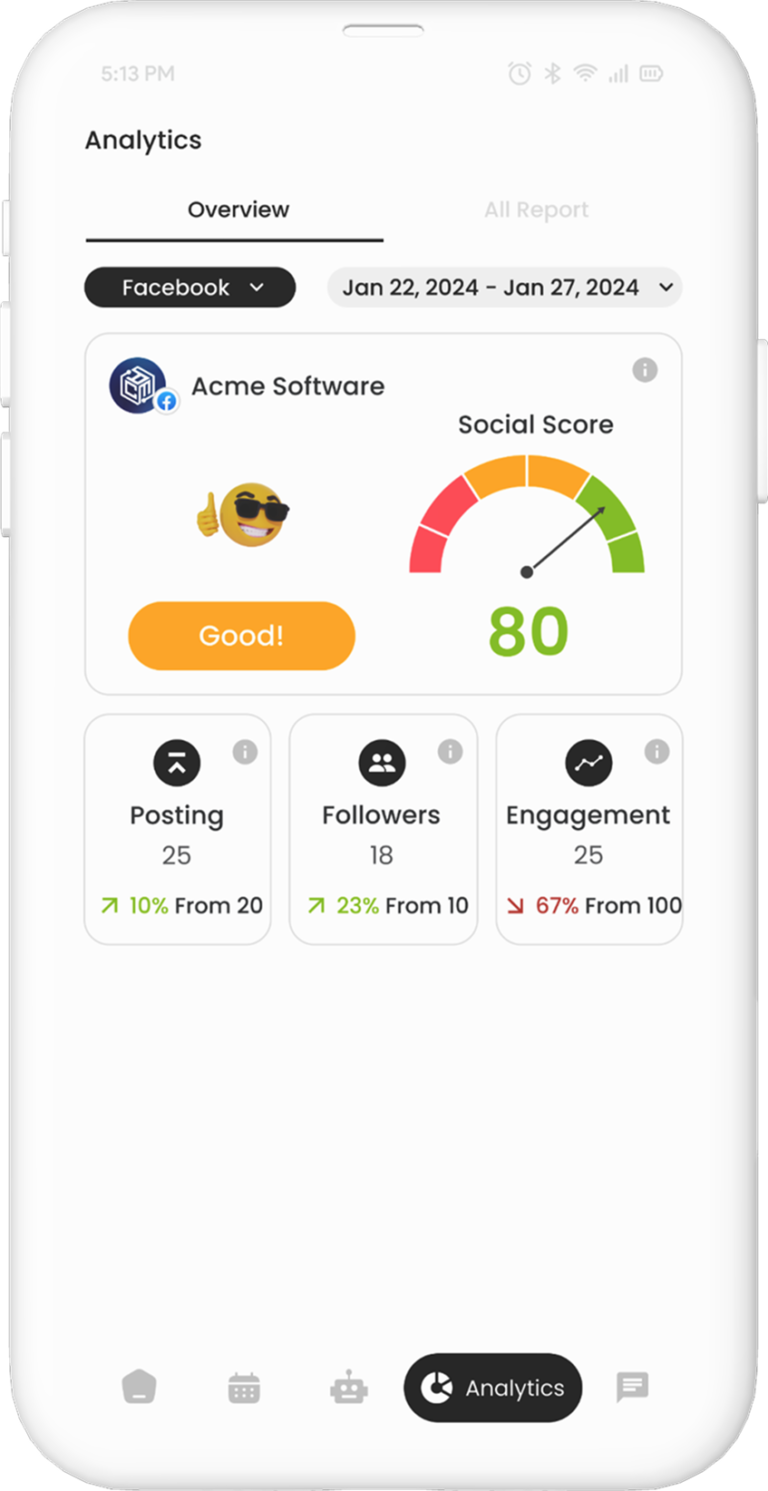768x1491 pixels.
Task: Tap the info icon on Social Score card
Action: tap(645, 370)
